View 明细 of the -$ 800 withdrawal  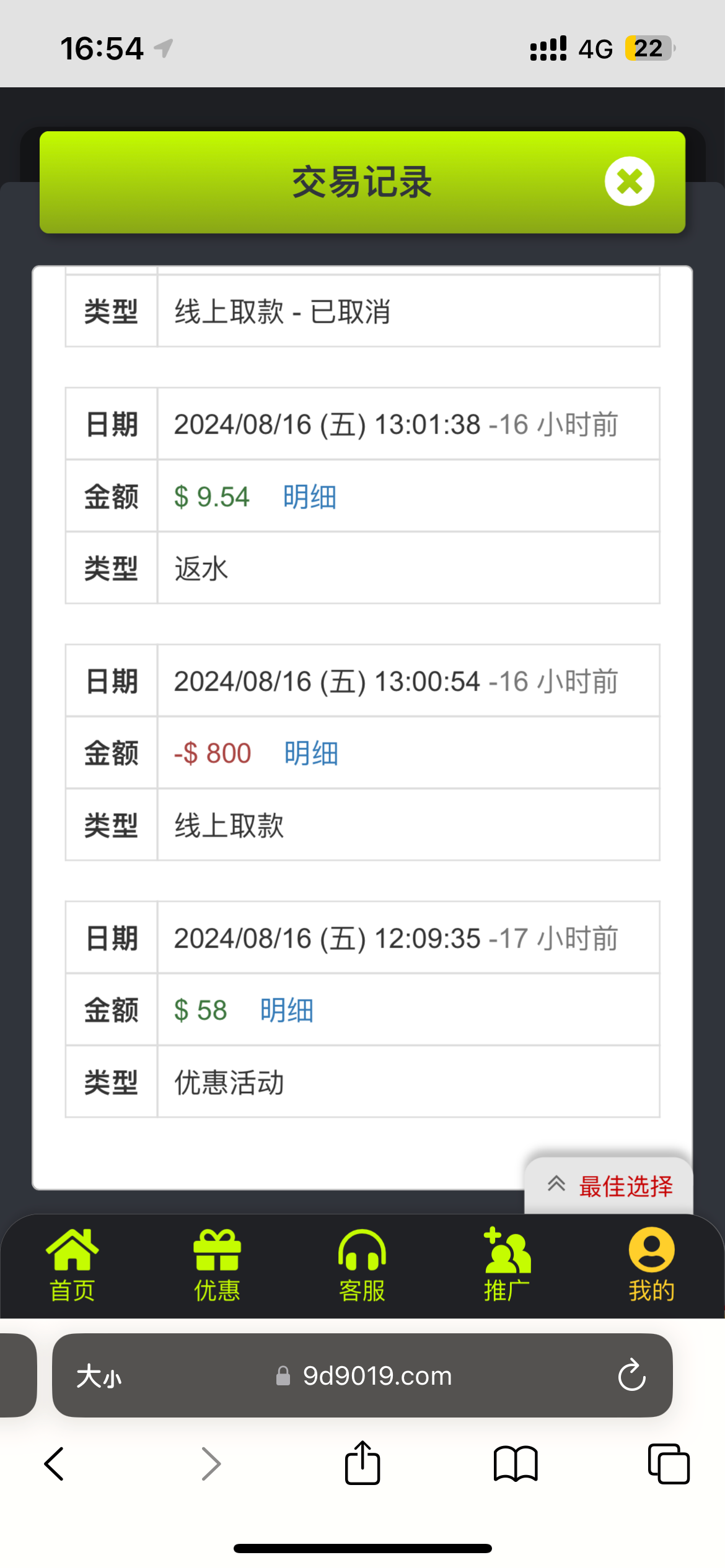pyautogui.click(x=311, y=754)
